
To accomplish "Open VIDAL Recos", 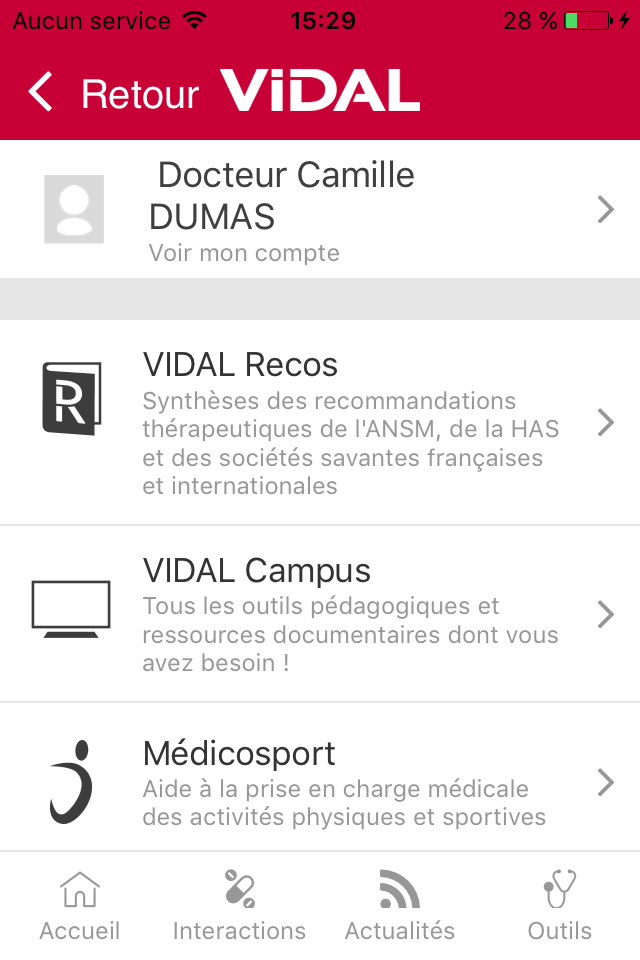I will tap(320, 422).
